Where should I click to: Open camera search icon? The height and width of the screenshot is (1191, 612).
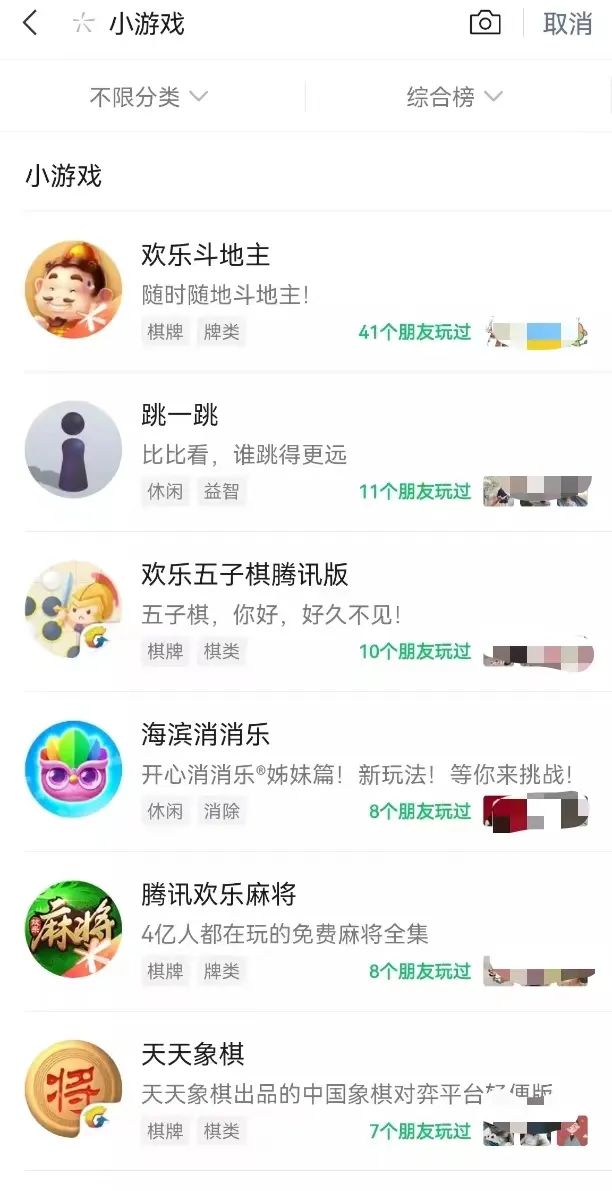pyautogui.click(x=485, y=23)
